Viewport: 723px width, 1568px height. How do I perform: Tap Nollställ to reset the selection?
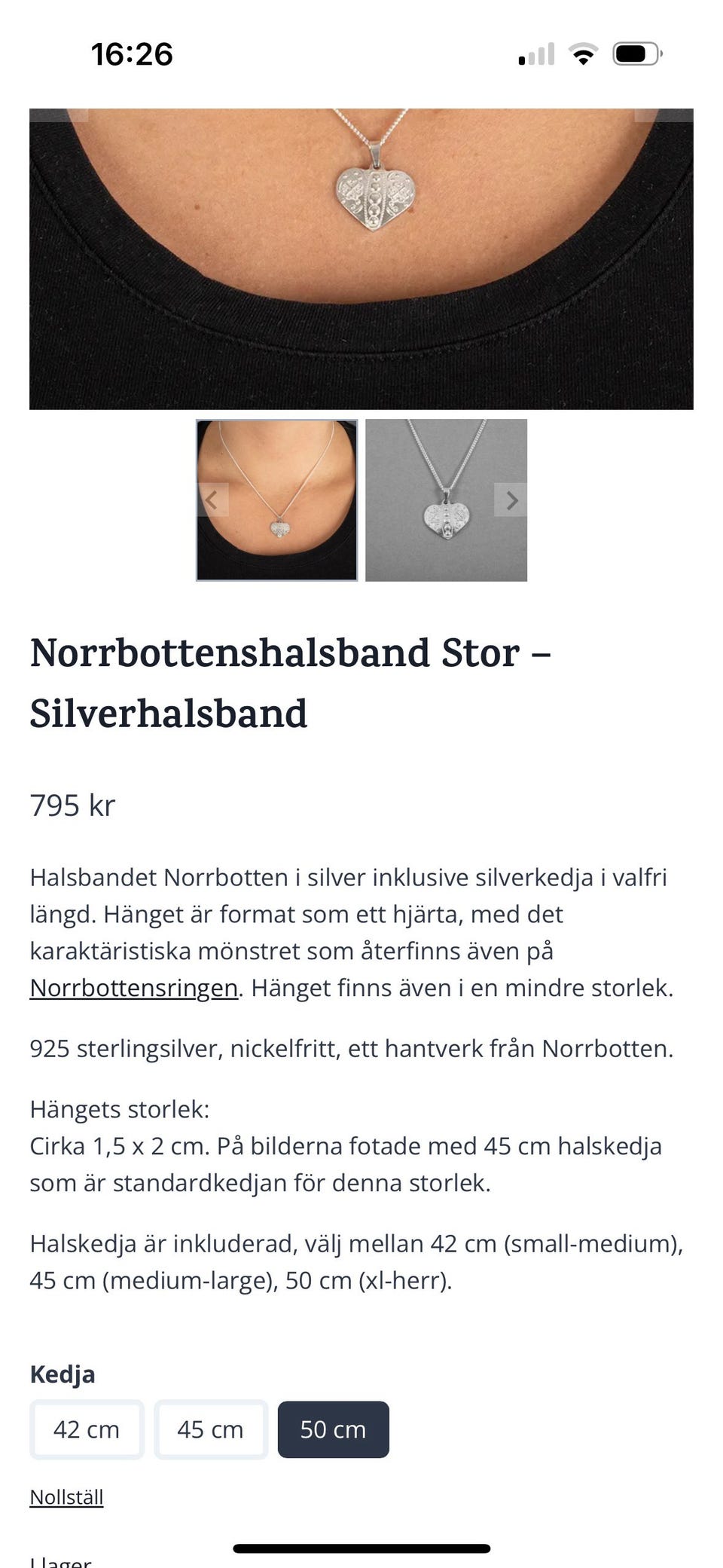[x=66, y=1496]
